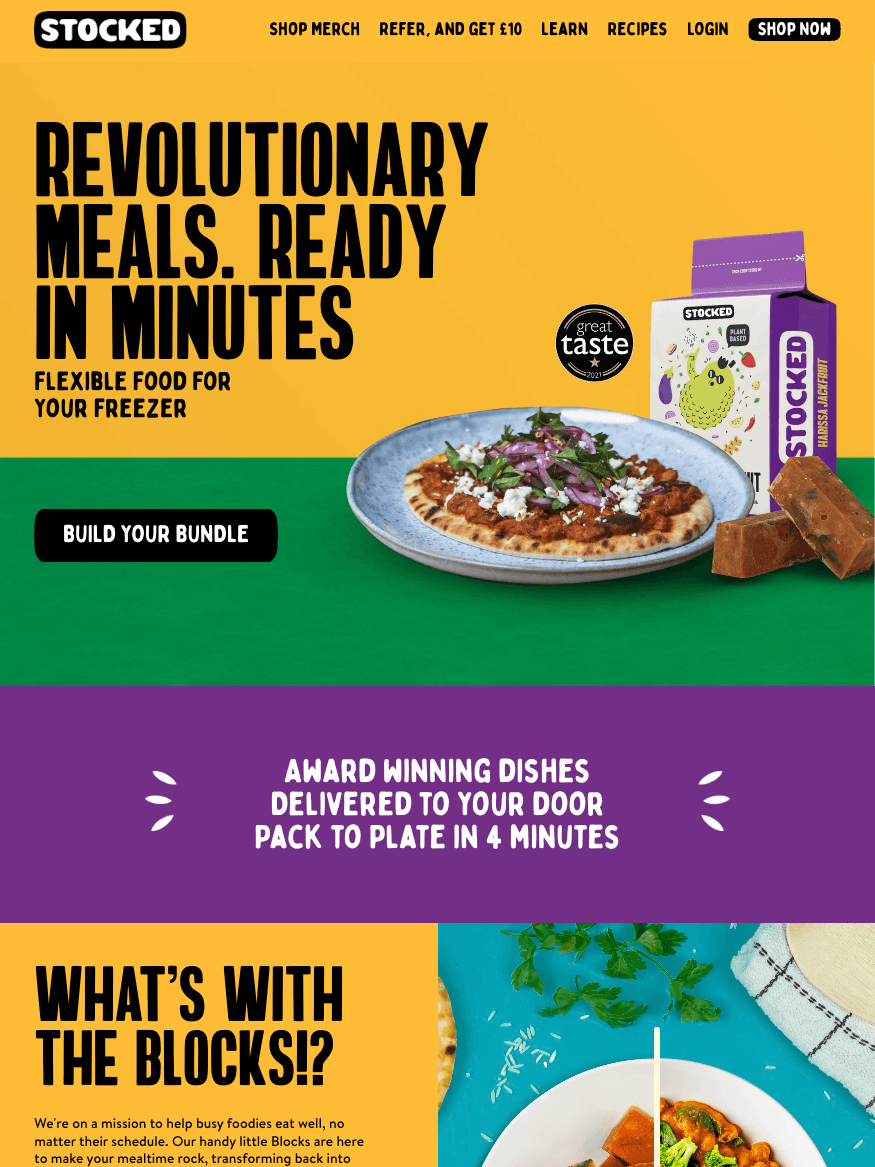Browse the Recipes page
Screen dimensions: 875x1167
click(637, 29)
